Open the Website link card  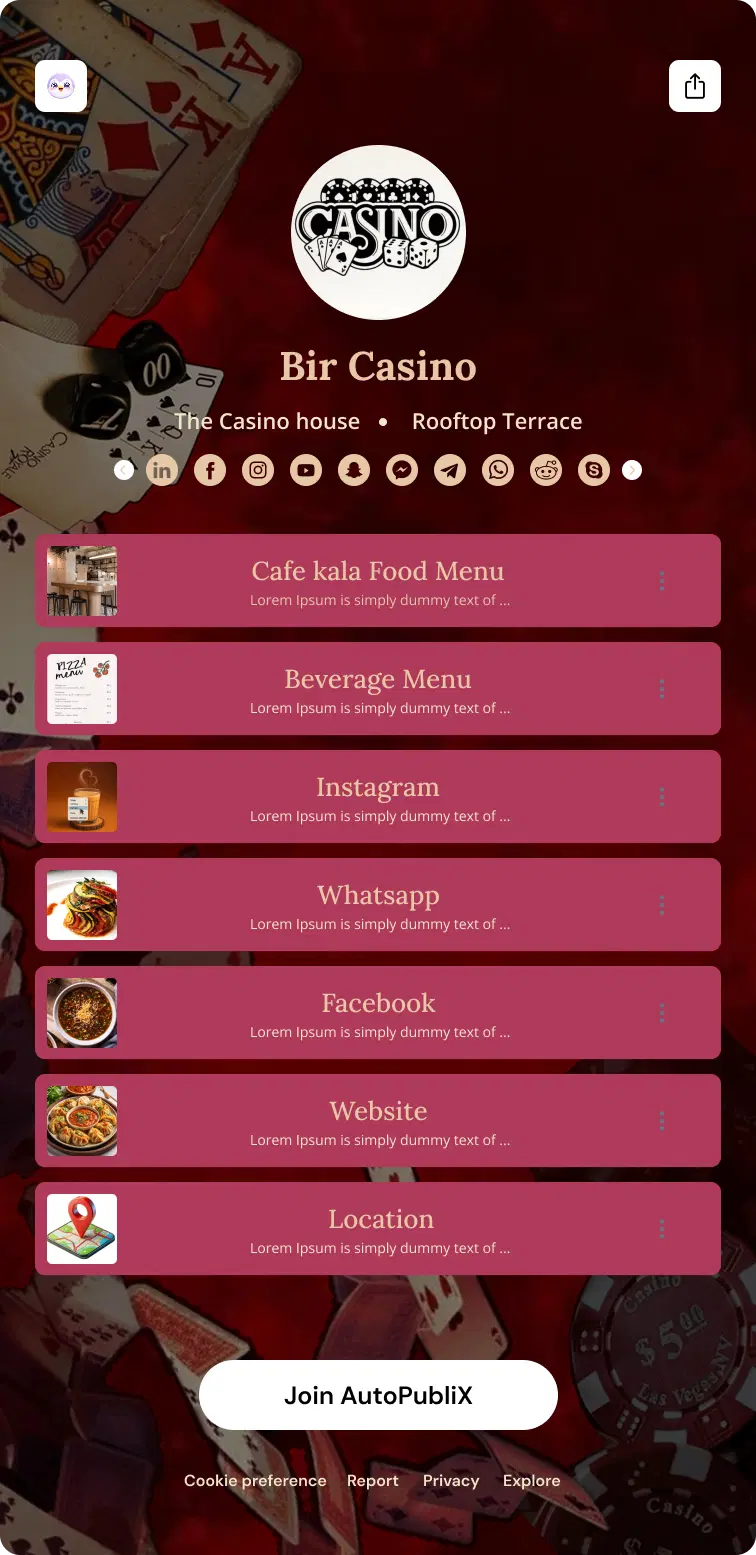tap(378, 1121)
